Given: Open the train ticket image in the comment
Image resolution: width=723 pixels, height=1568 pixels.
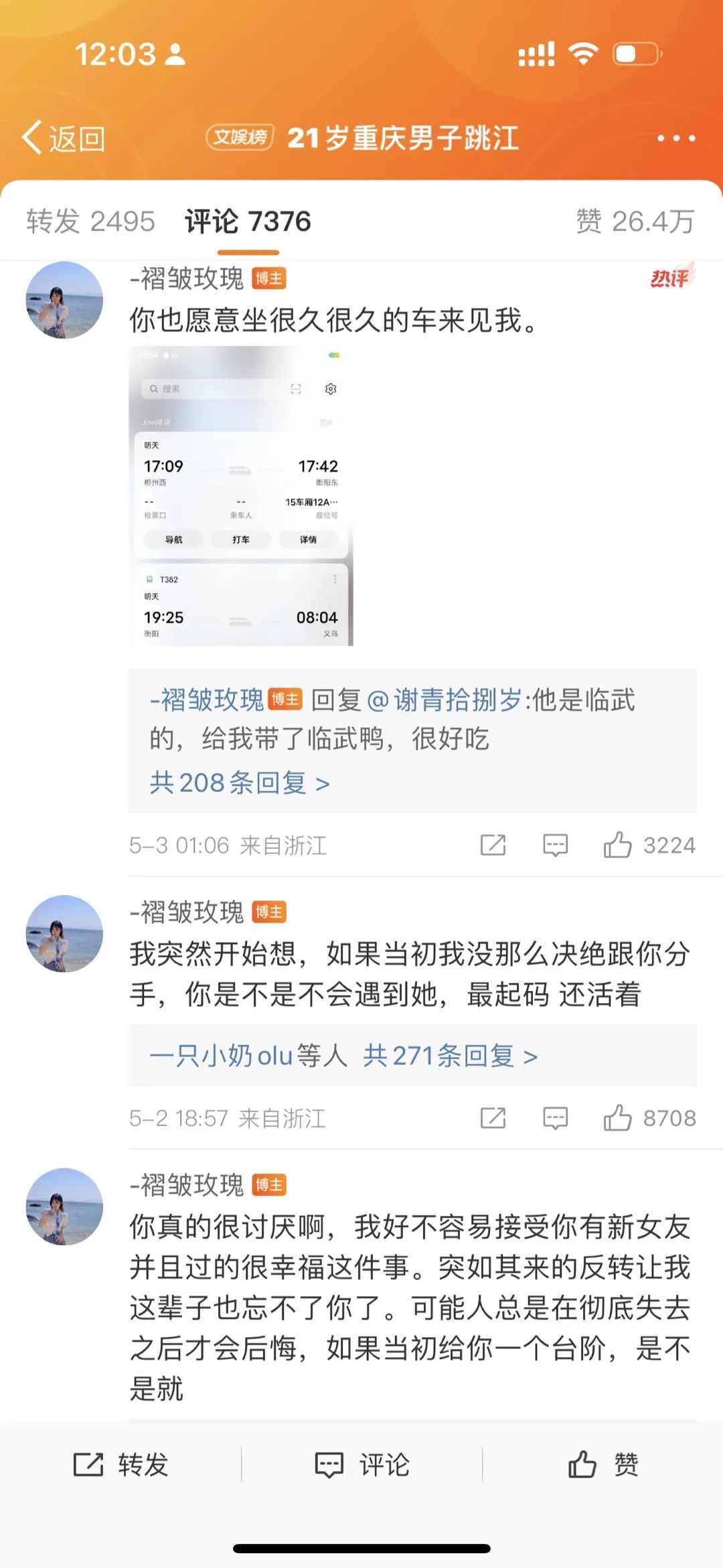Looking at the screenshot, I should point(241,495).
